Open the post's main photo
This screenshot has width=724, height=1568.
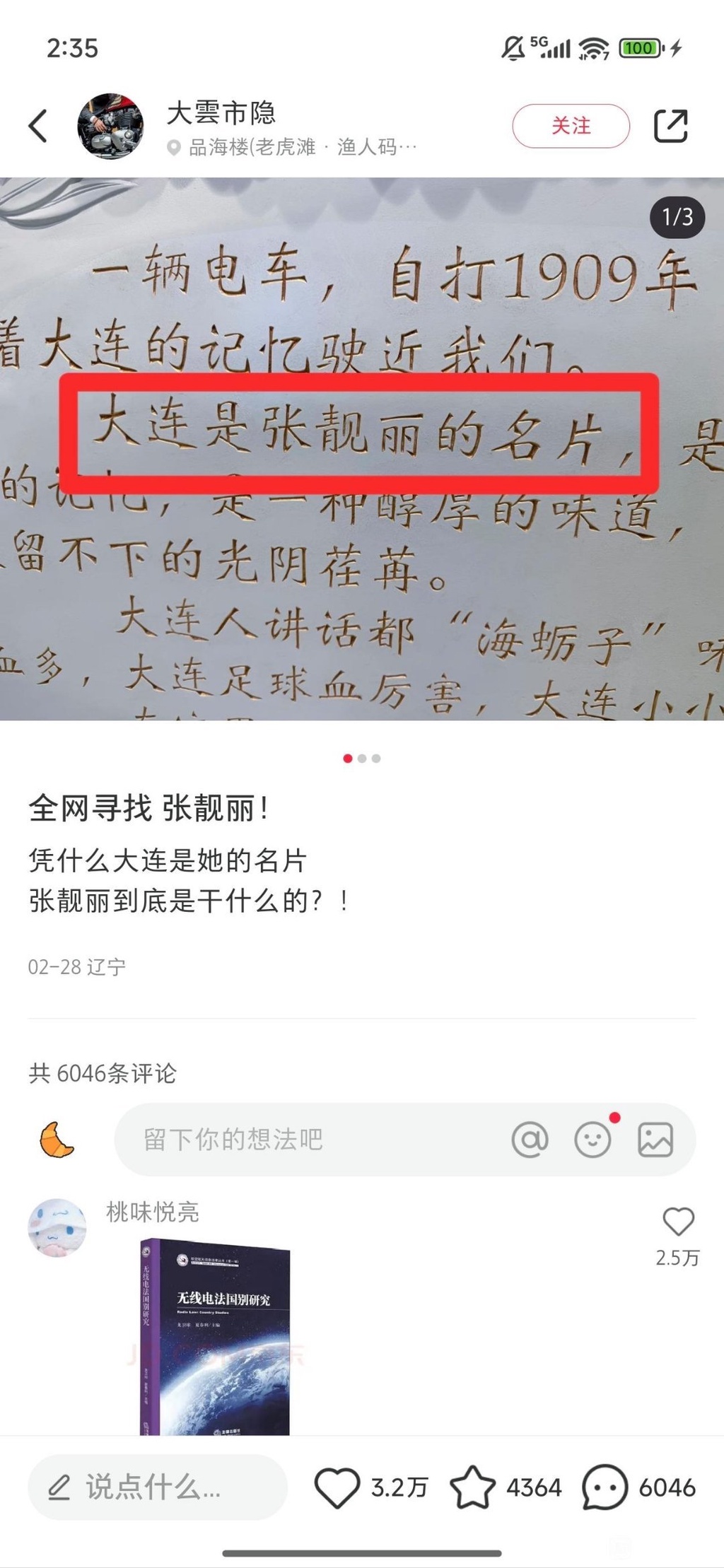tap(362, 448)
